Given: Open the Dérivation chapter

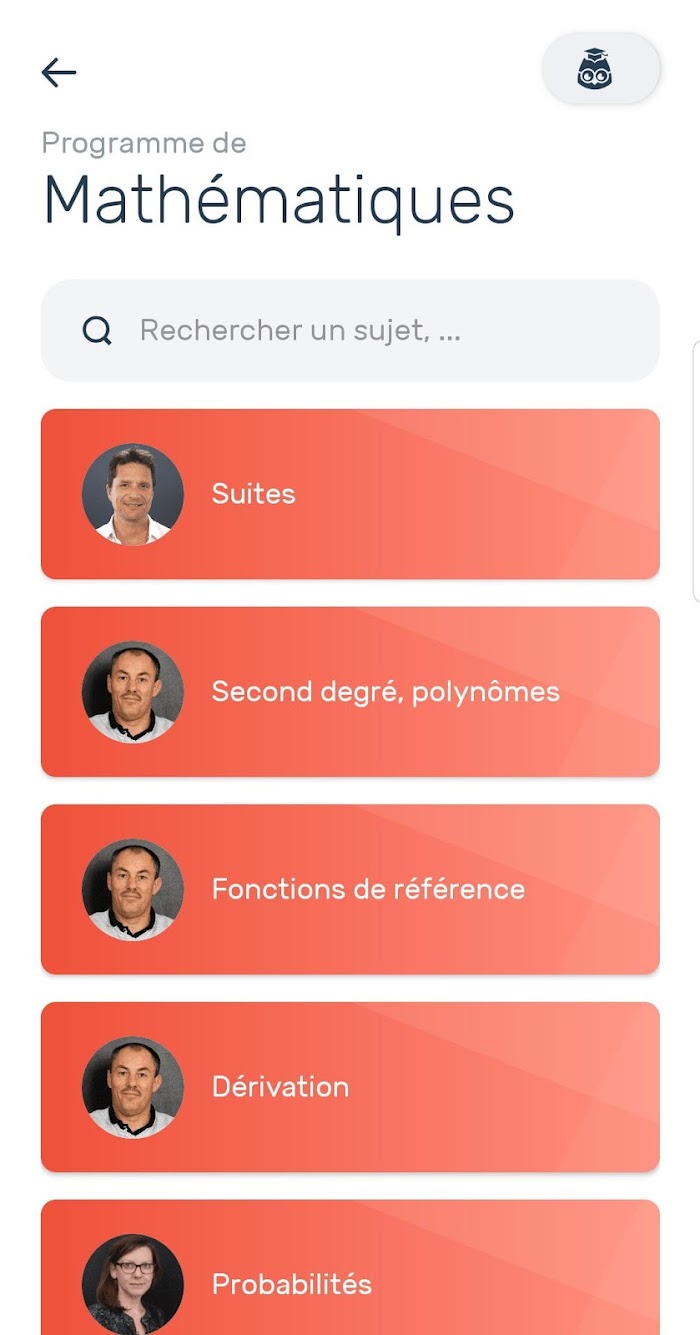Looking at the screenshot, I should tap(350, 1087).
